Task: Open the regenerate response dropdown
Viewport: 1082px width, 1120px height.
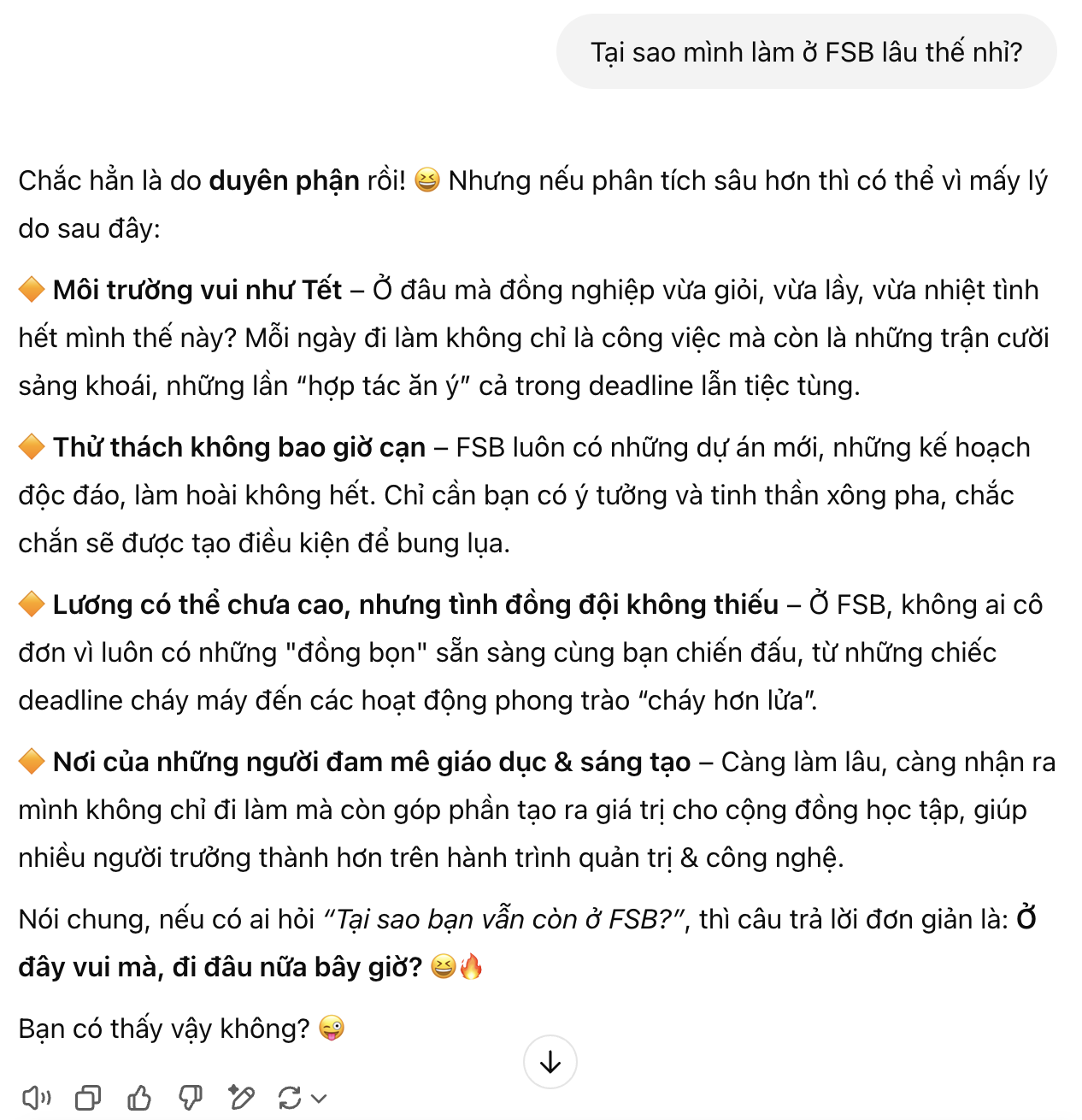Action: tap(303, 1098)
